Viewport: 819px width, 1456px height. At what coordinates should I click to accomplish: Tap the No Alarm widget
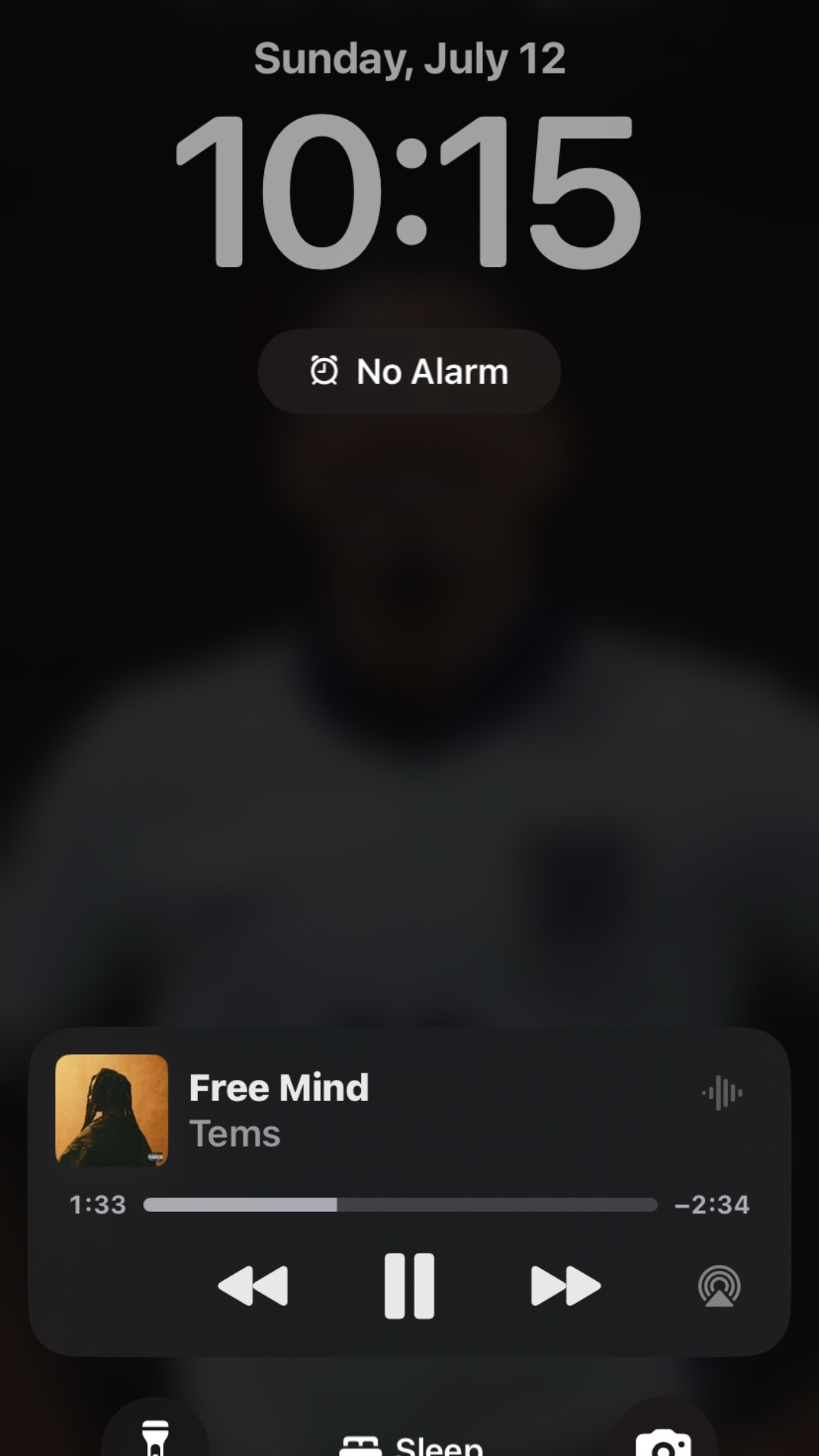click(409, 371)
